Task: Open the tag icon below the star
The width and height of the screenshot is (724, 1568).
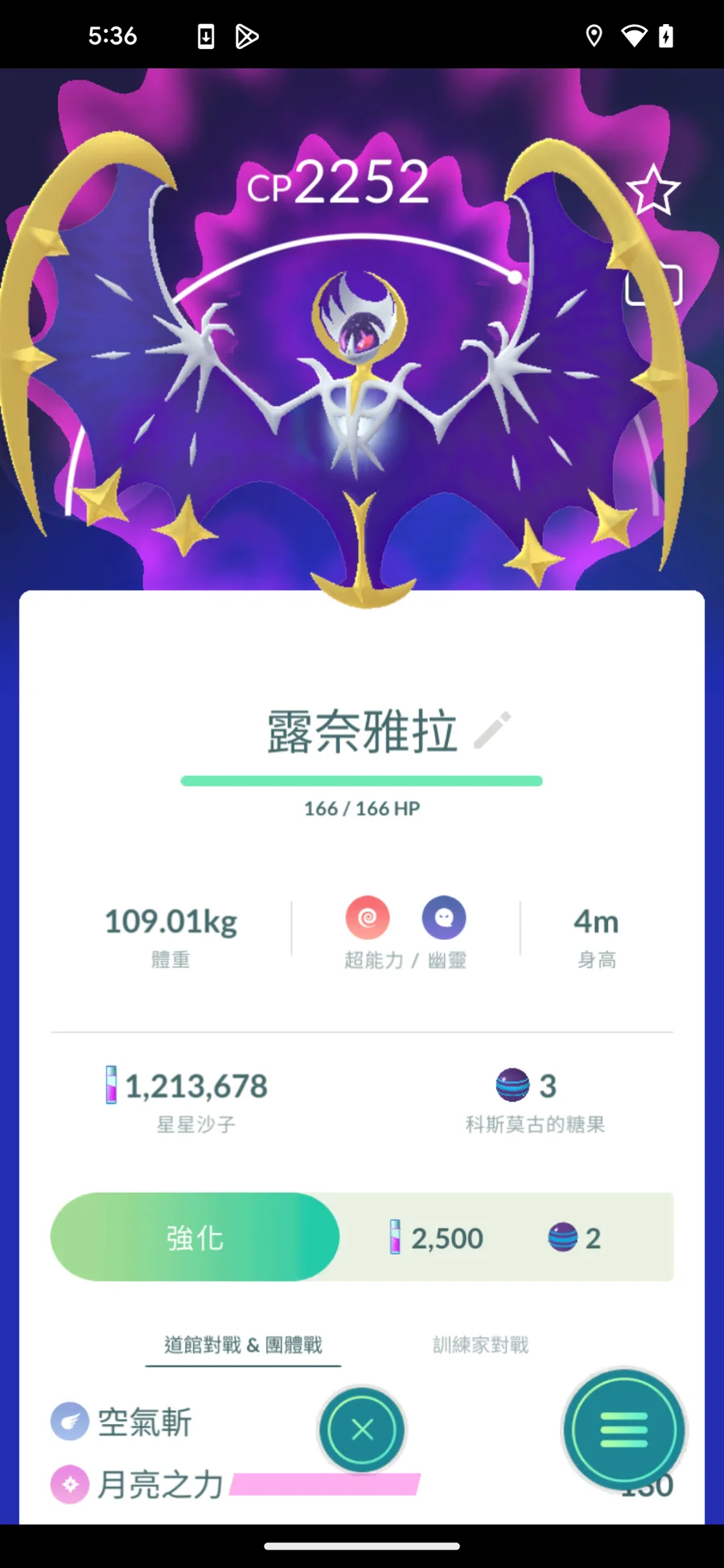Action: (x=653, y=285)
